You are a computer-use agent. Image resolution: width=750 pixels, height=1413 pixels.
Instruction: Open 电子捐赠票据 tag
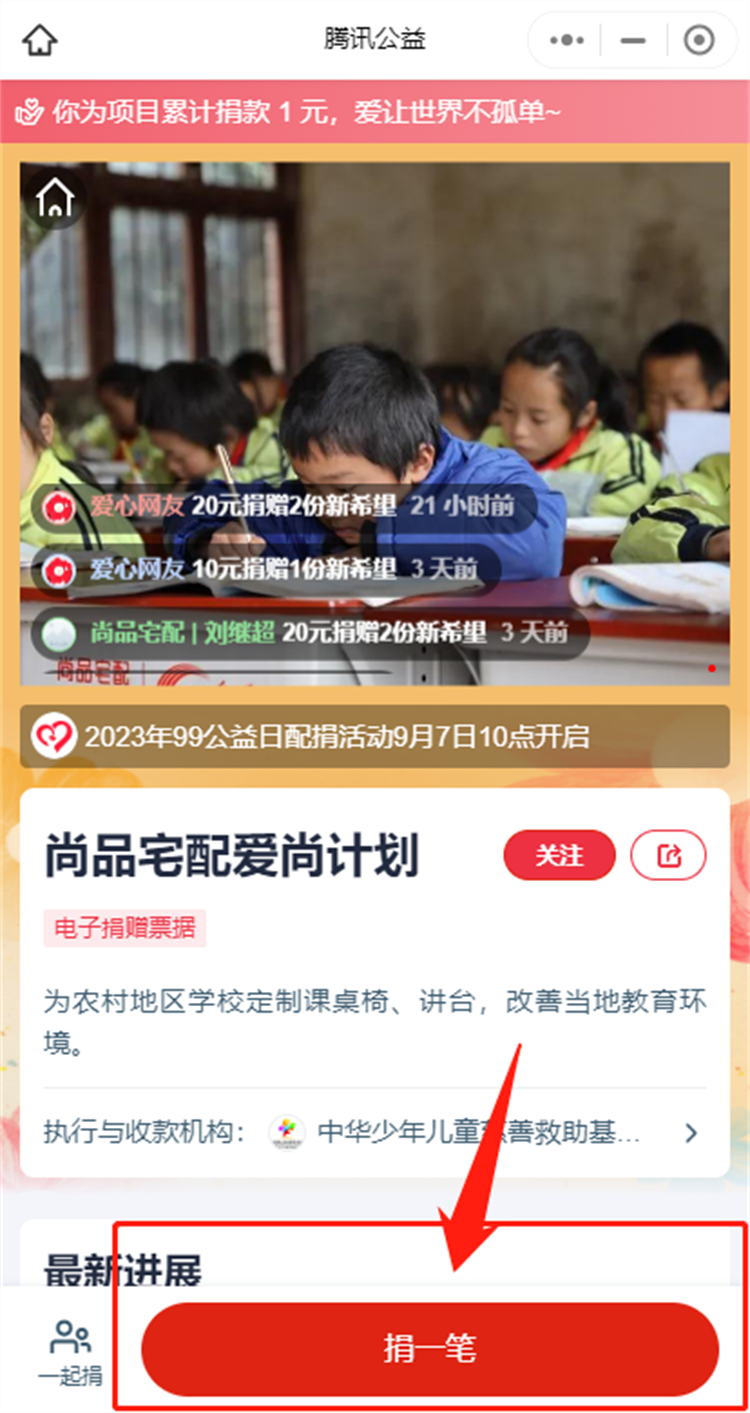[125, 929]
